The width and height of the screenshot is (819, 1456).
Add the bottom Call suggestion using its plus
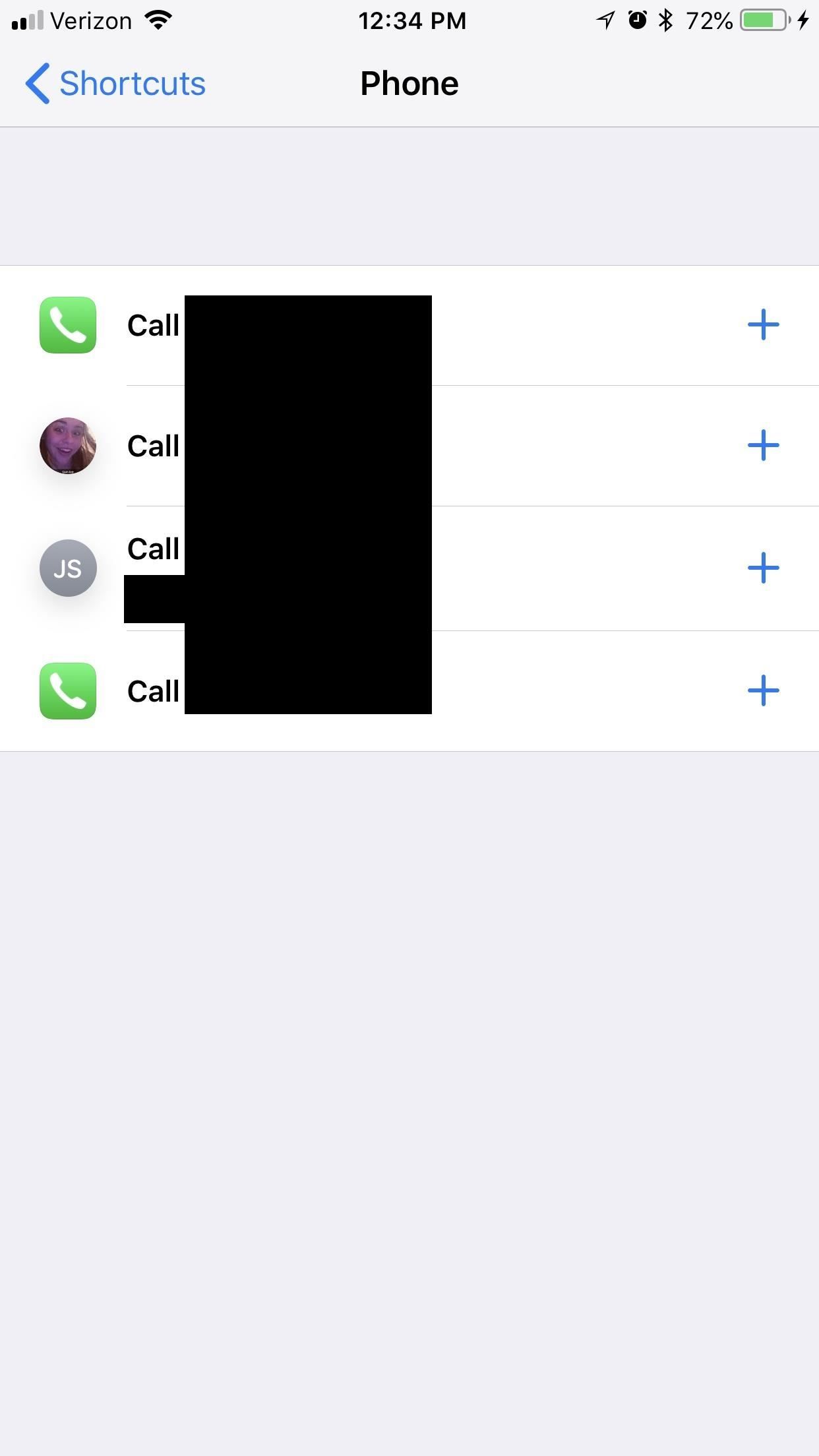[763, 692]
